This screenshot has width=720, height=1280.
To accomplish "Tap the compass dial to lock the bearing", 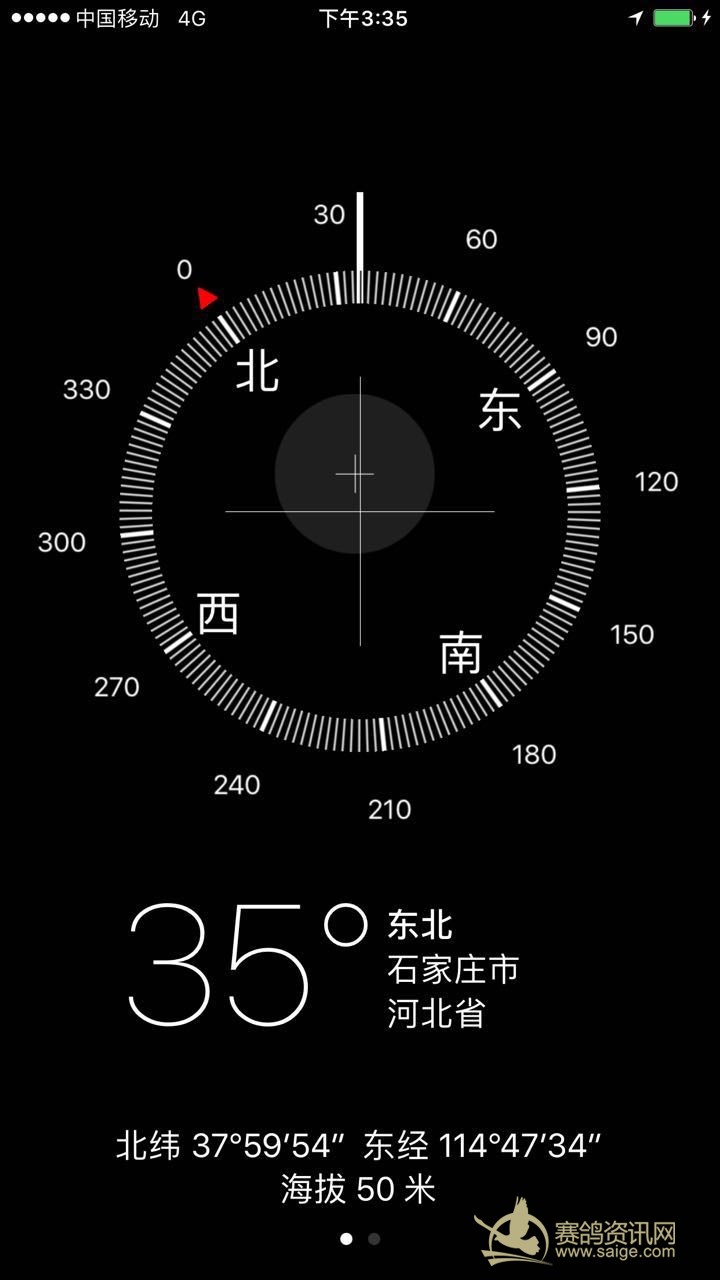I will pos(360,511).
